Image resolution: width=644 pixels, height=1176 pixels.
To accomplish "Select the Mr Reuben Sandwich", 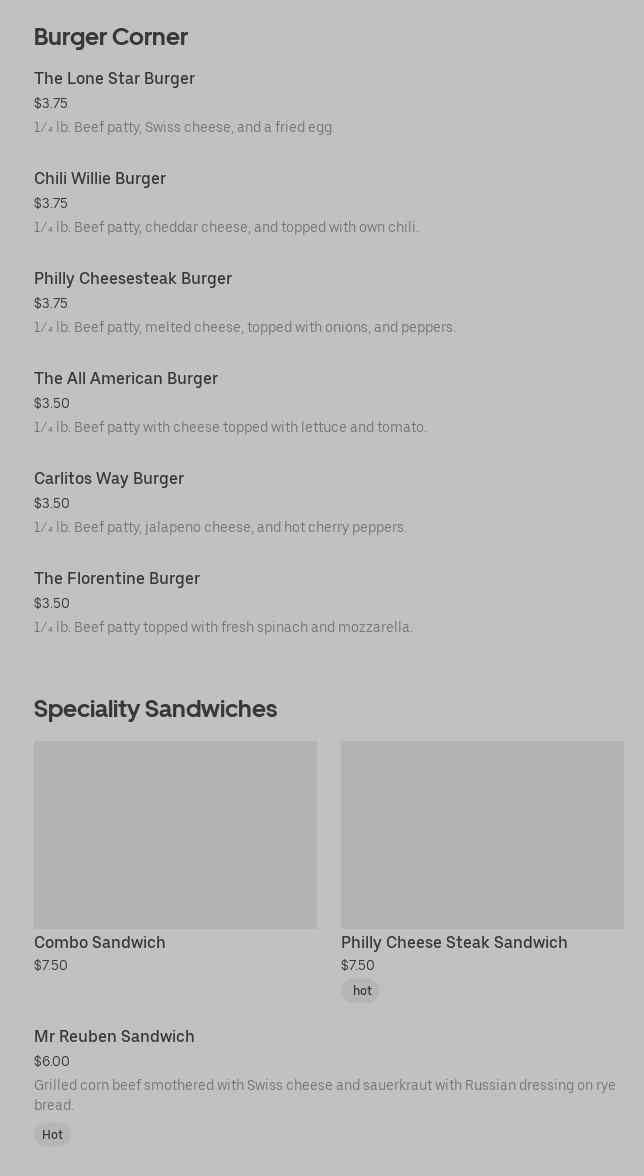I will click(328, 1086).
